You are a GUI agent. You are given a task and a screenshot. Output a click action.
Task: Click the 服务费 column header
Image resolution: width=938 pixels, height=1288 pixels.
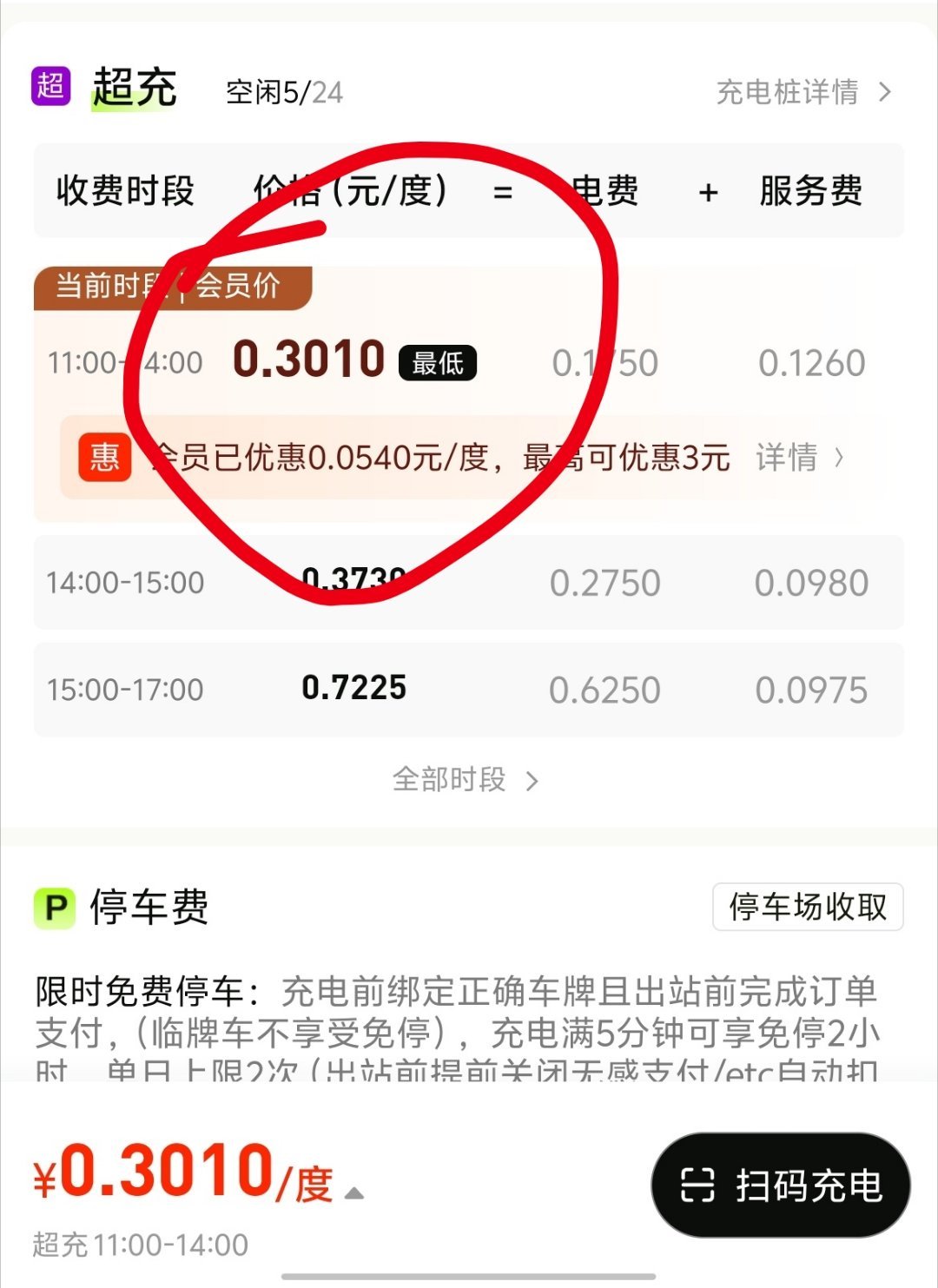tap(809, 193)
